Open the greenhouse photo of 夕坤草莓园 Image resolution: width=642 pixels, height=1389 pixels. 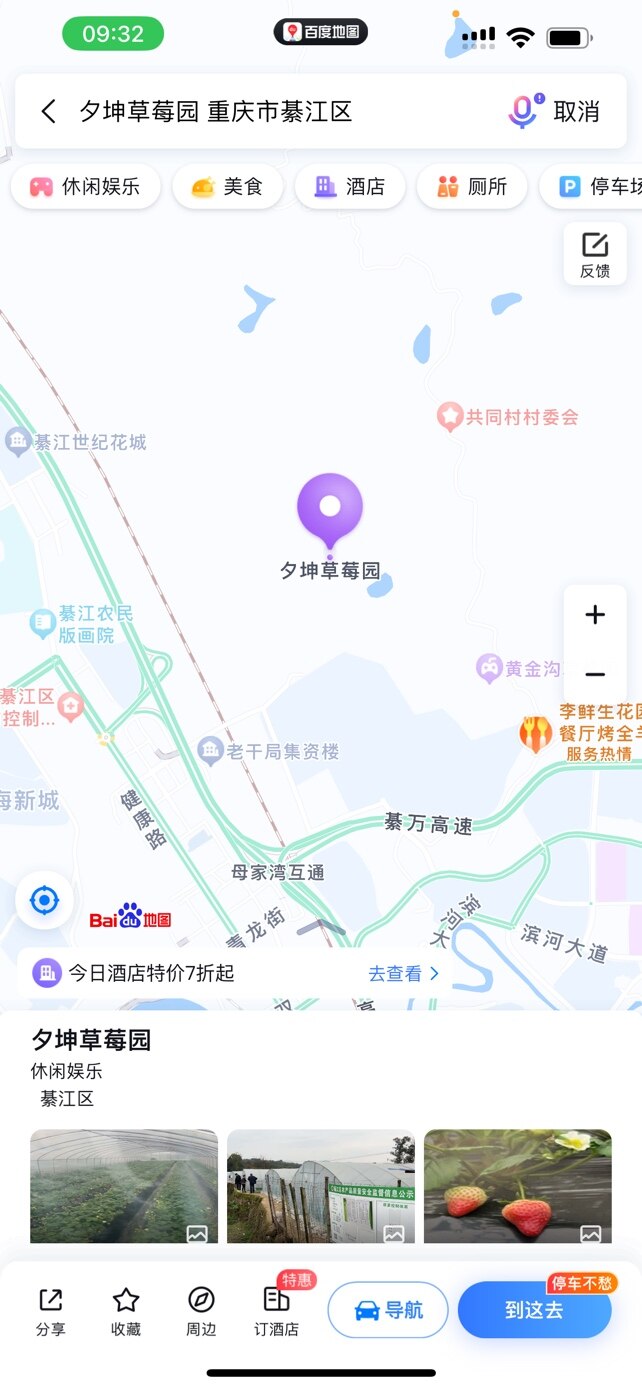(124, 1186)
